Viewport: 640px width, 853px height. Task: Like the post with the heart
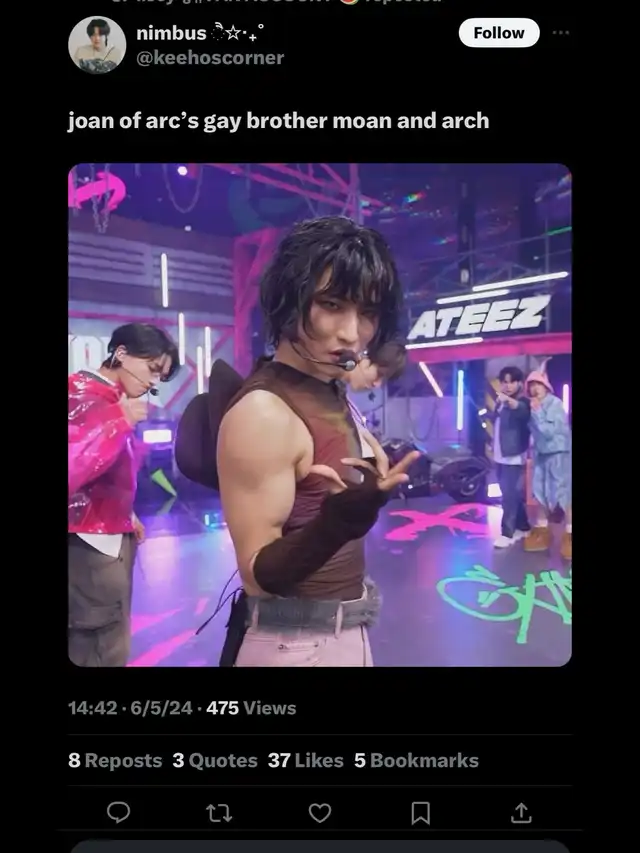point(320,813)
